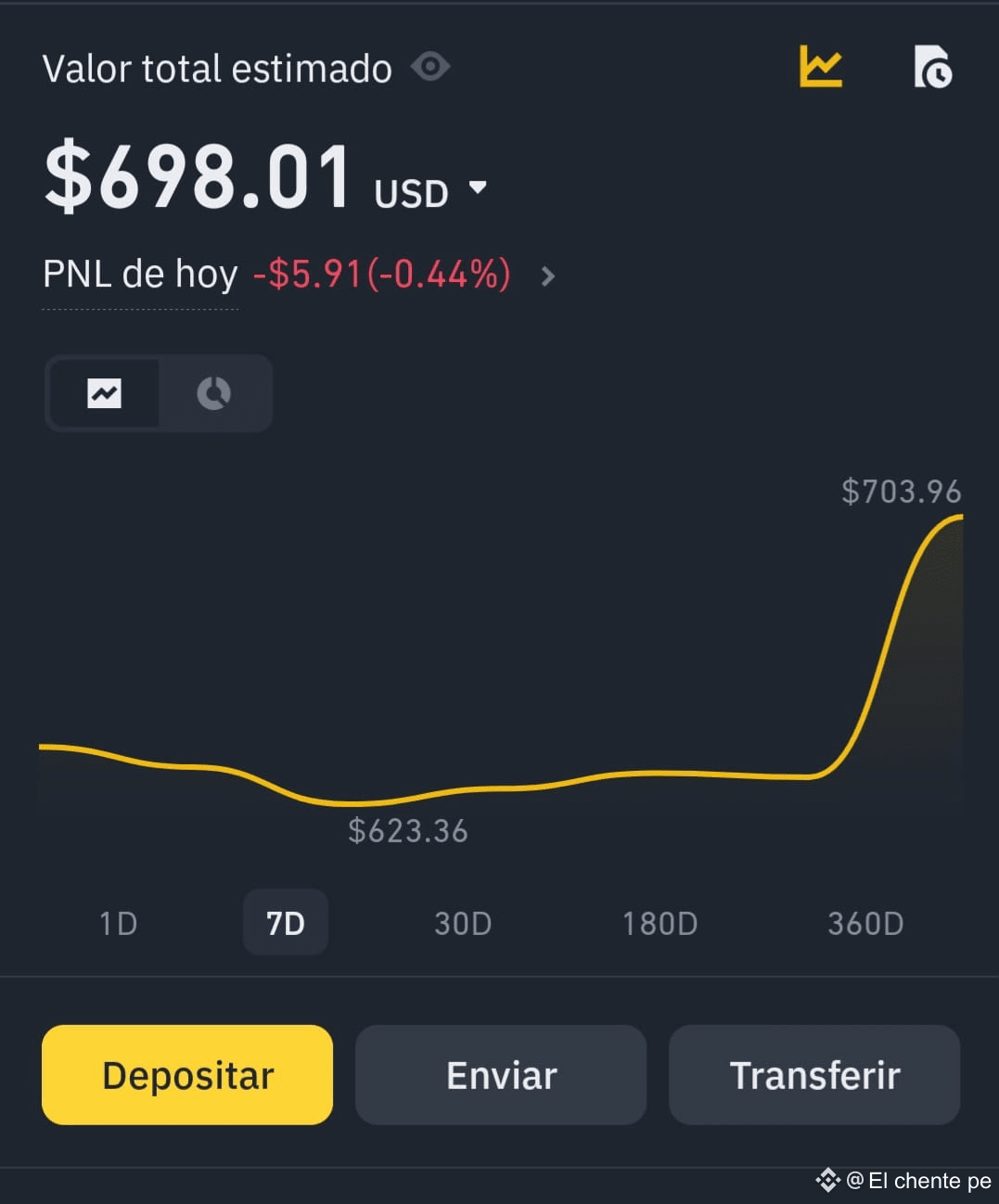Switch to the pie chart view
999x1204 pixels.
pyautogui.click(x=213, y=393)
